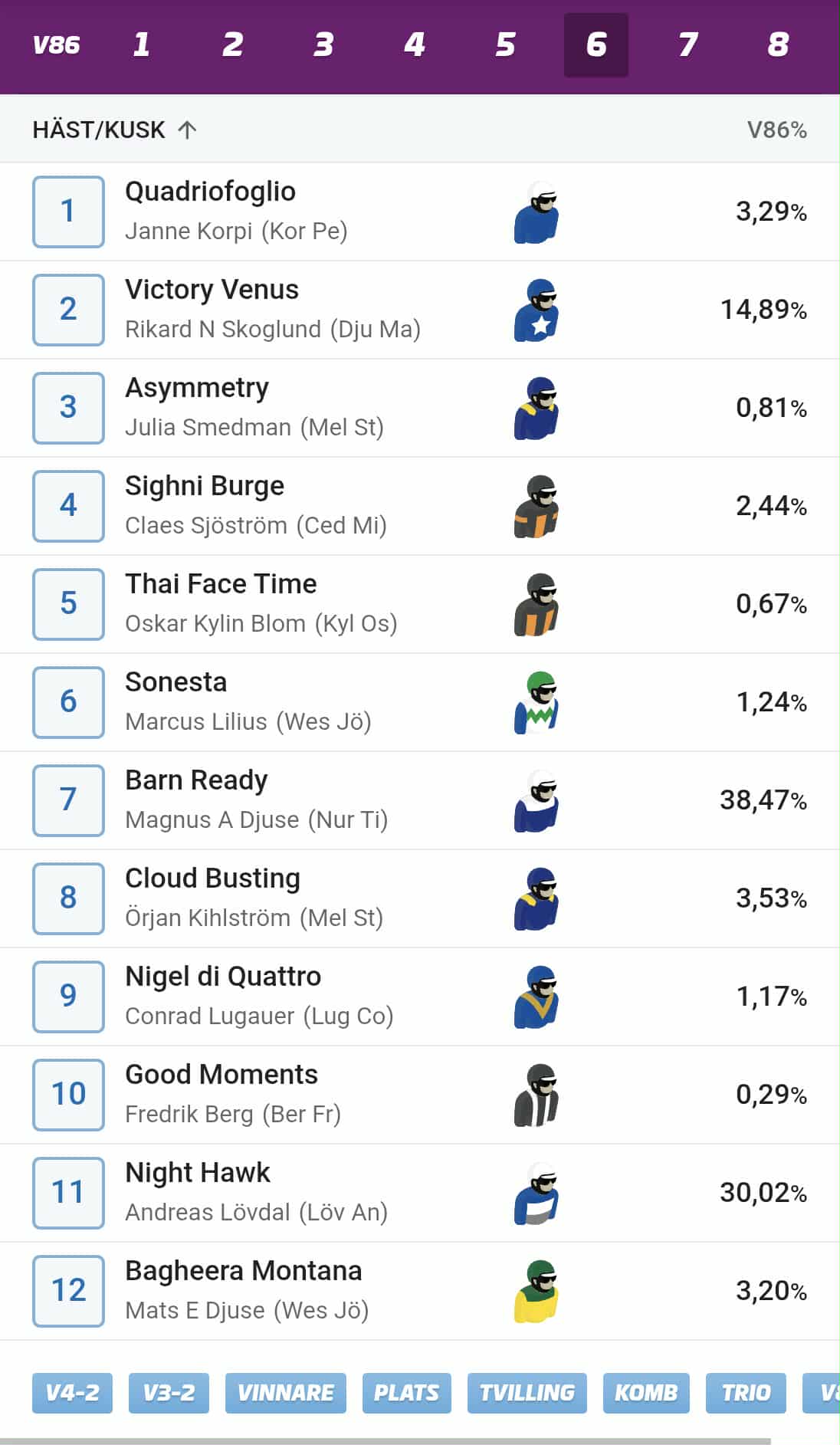Go to V86 leg 7
840x1445 pixels.
click(x=687, y=45)
